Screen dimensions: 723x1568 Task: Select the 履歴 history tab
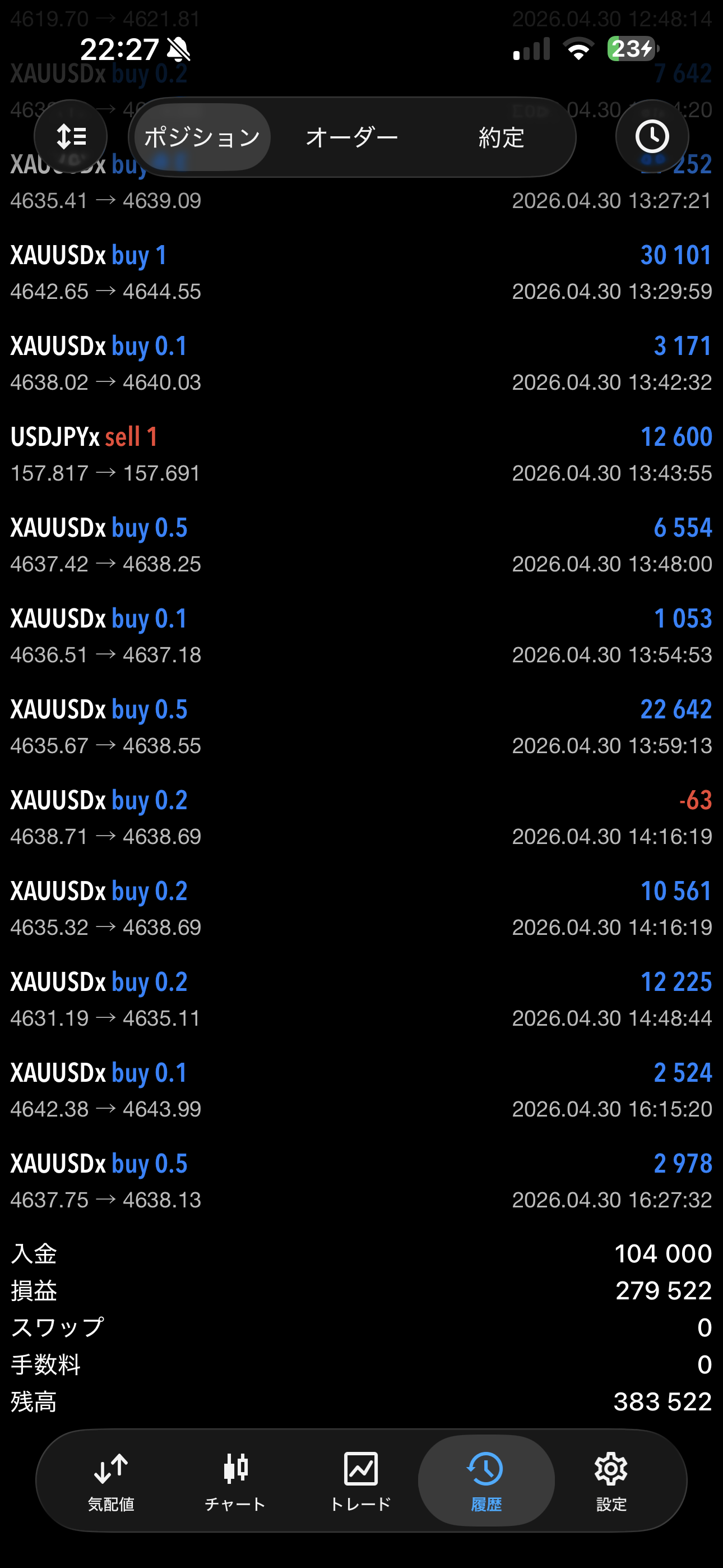486,1481
